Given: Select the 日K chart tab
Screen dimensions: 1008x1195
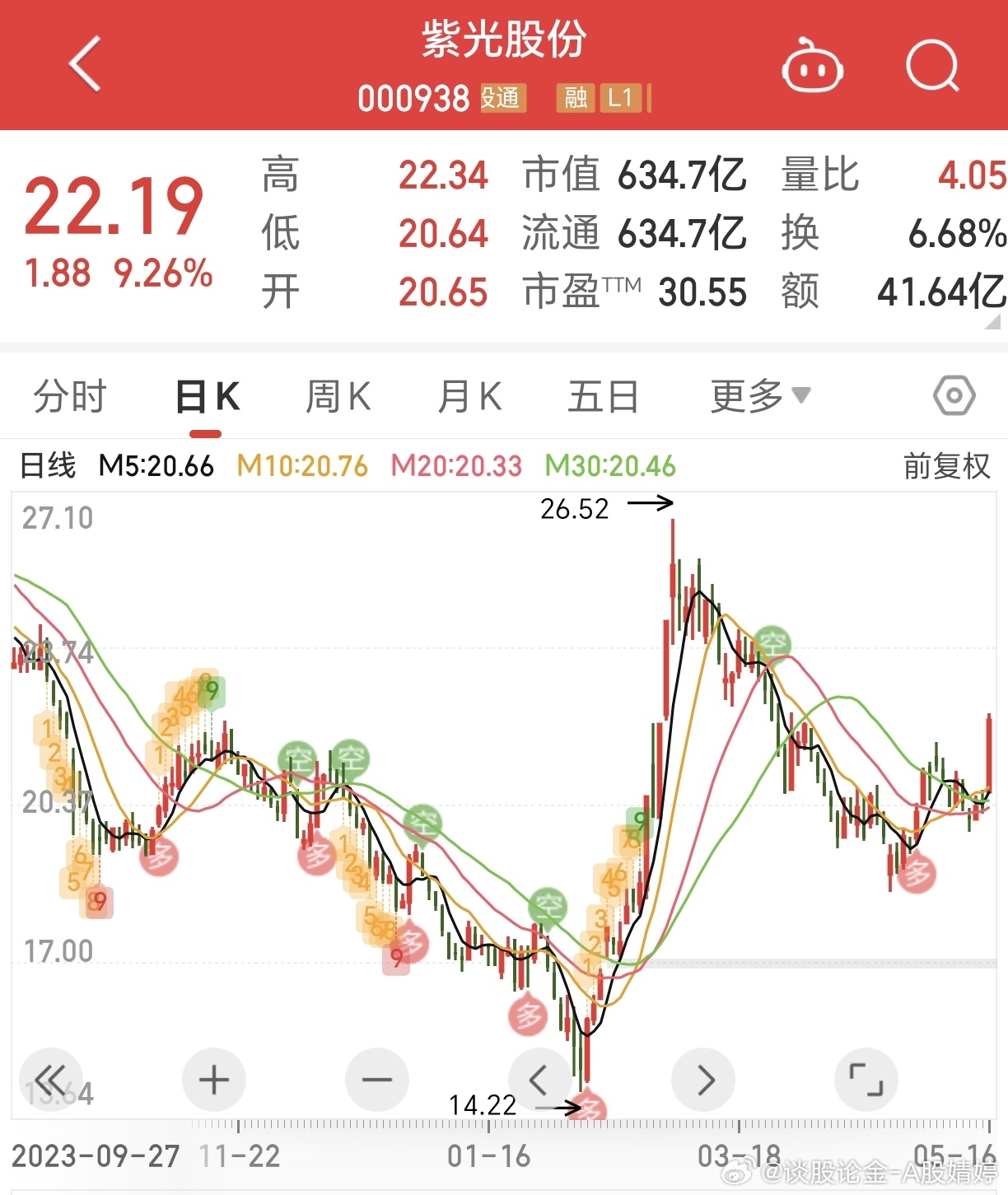Looking at the screenshot, I should pos(207,397).
